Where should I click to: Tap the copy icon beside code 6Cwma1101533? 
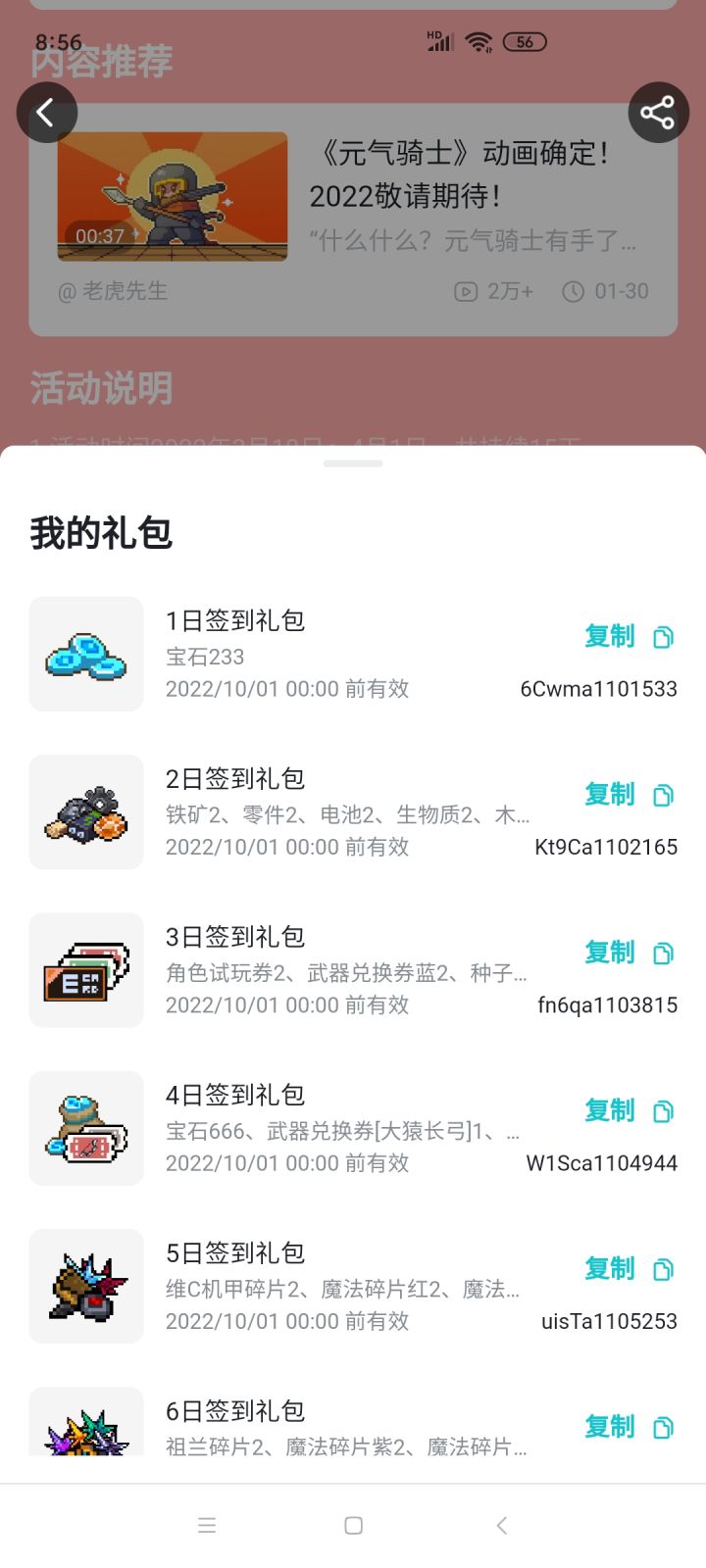coord(663,636)
